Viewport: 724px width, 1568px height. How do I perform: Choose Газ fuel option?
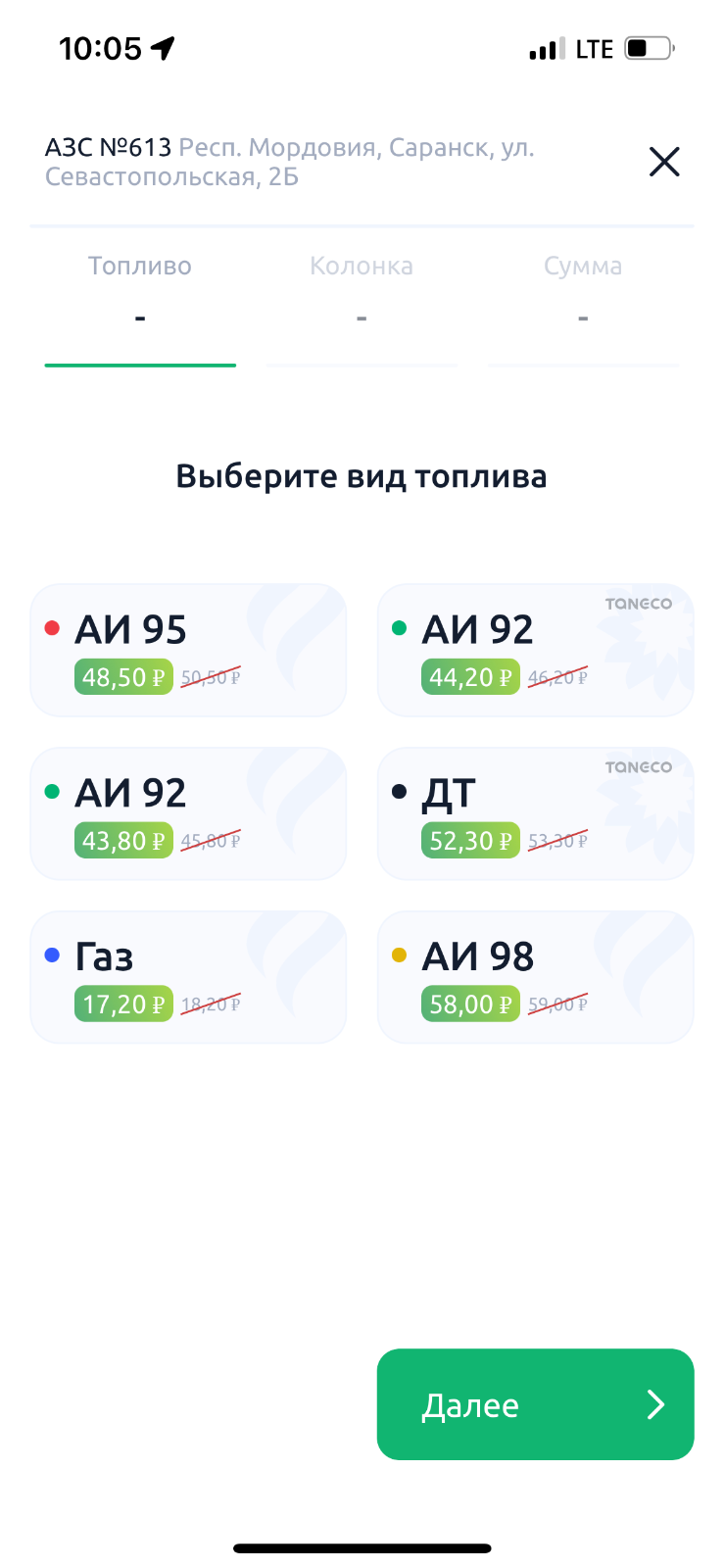click(188, 977)
